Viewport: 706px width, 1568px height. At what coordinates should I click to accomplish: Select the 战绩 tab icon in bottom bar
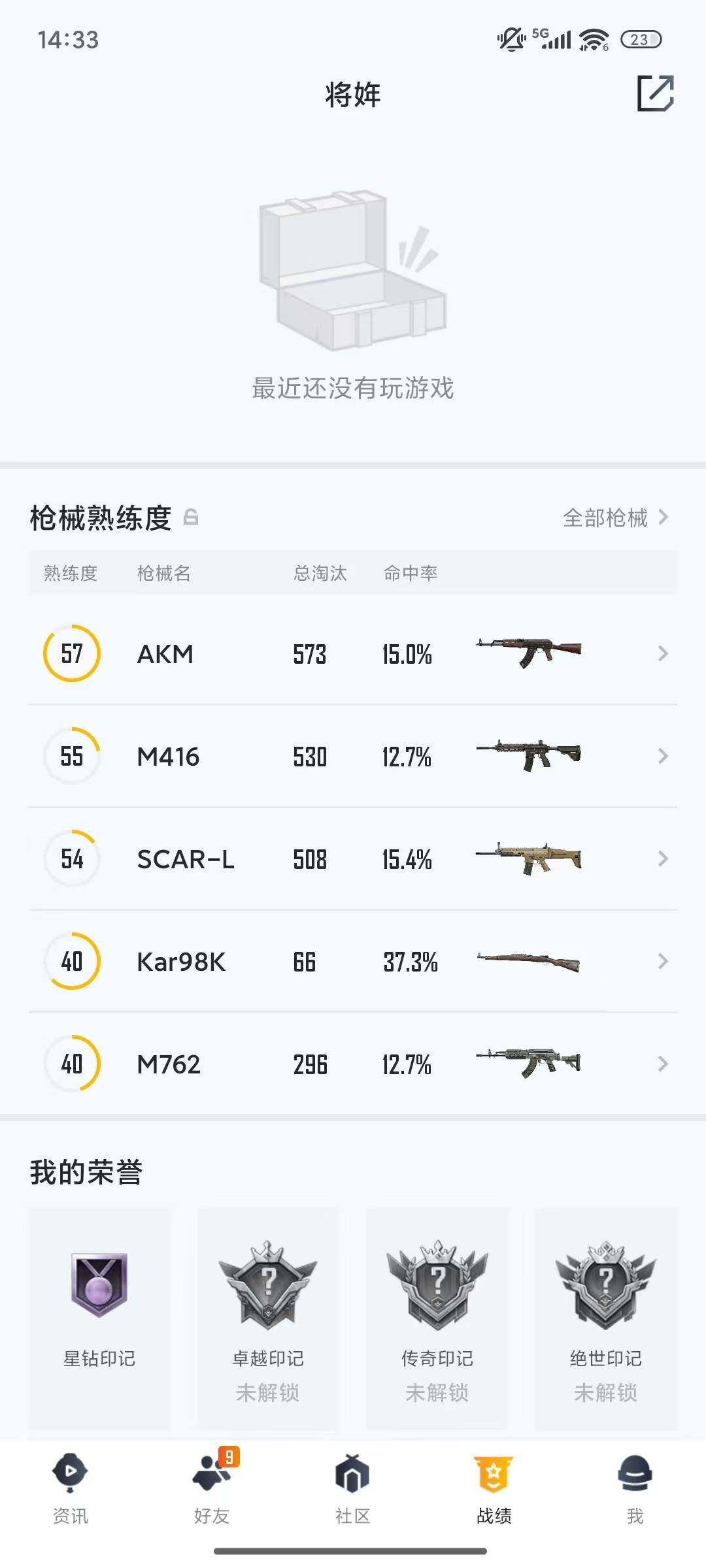[x=494, y=1472]
